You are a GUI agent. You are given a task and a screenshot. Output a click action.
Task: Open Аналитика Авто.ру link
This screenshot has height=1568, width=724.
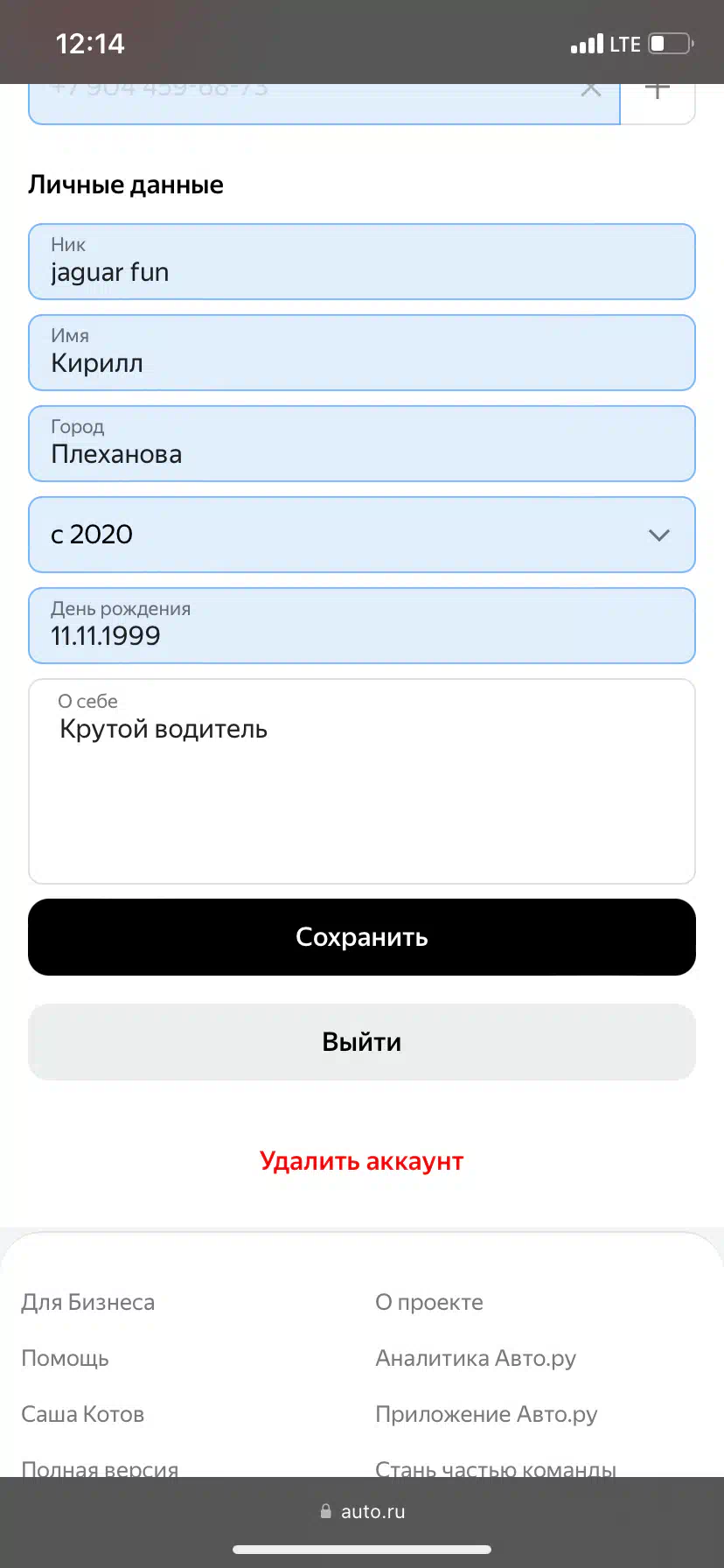(x=476, y=1358)
